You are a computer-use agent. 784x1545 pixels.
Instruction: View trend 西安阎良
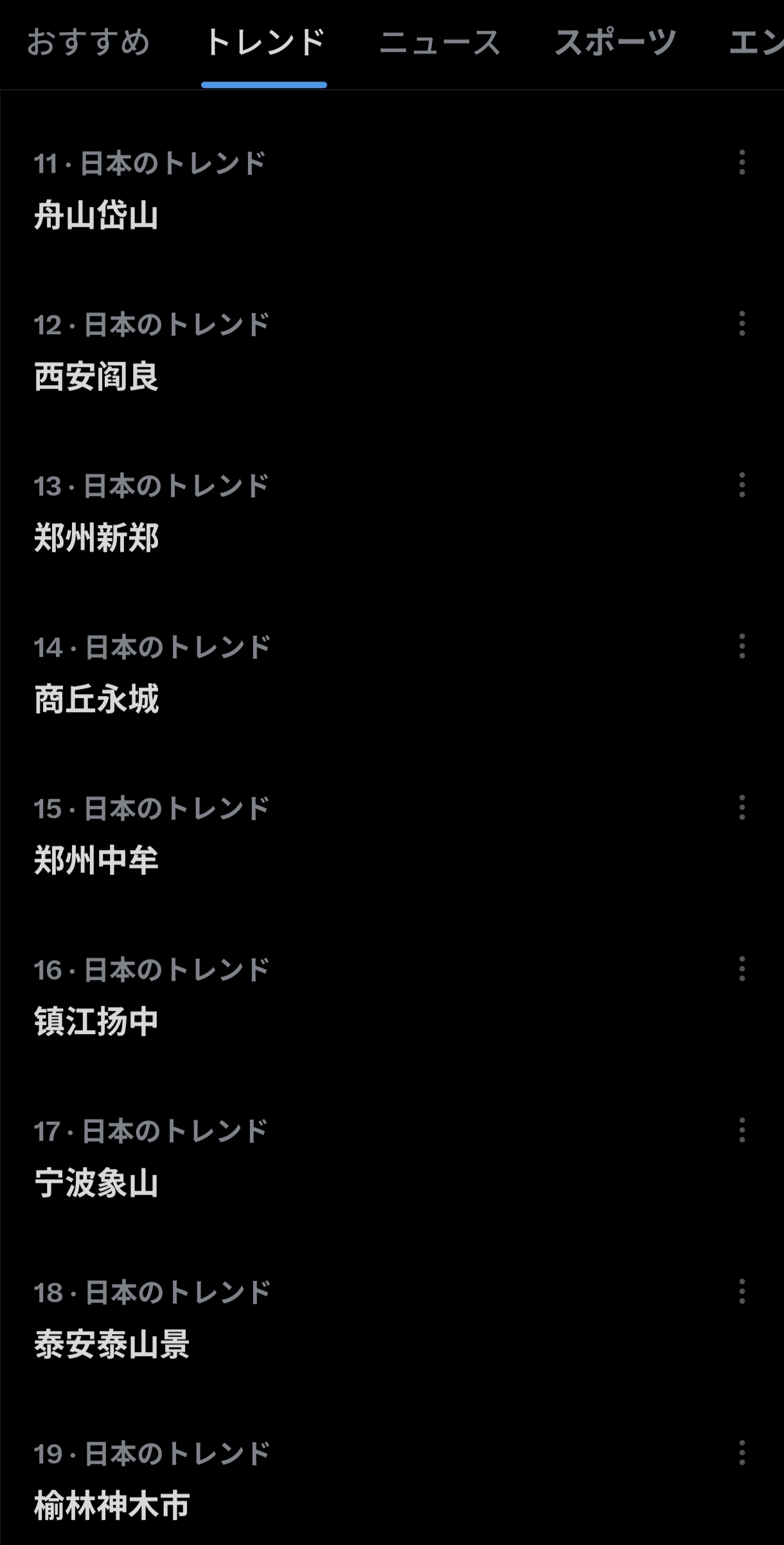(x=96, y=377)
